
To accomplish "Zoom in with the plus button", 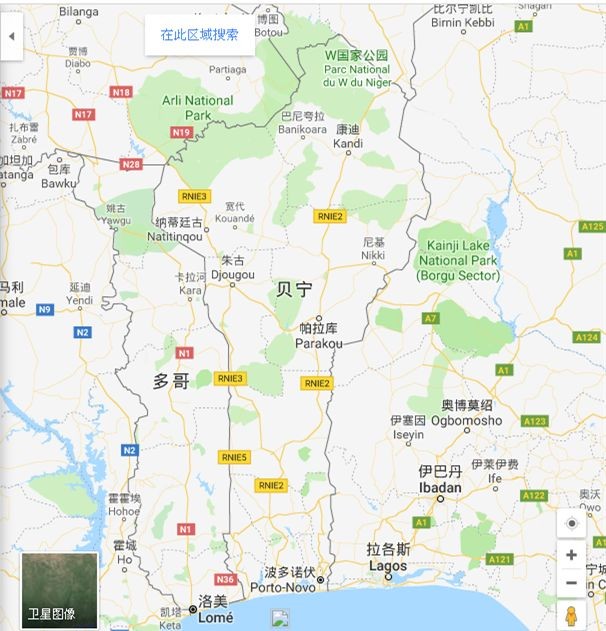I will 571,555.
